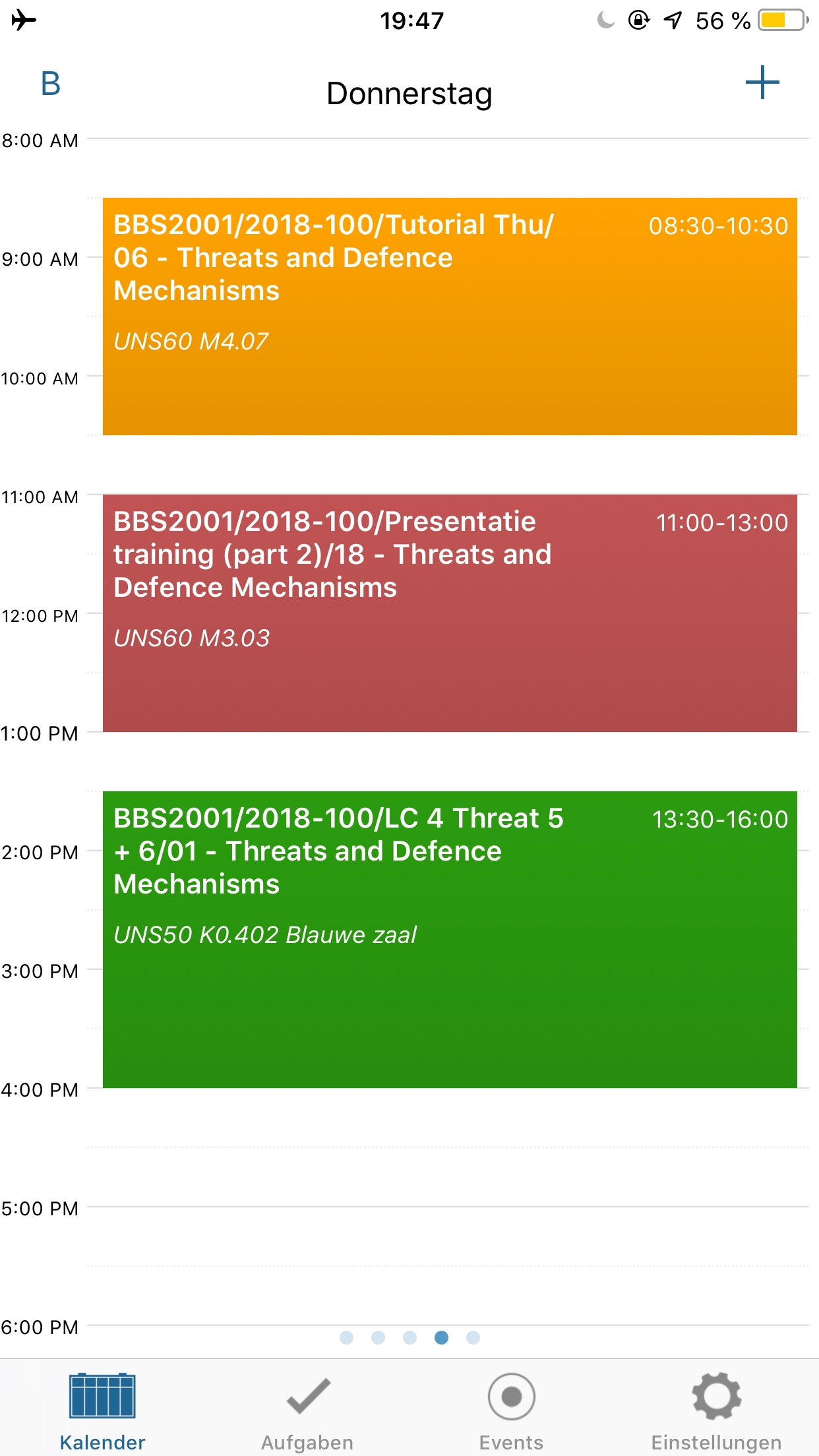This screenshot has width=819, height=1456.
Task: Tap the day page indicator dots
Action: [x=409, y=1337]
